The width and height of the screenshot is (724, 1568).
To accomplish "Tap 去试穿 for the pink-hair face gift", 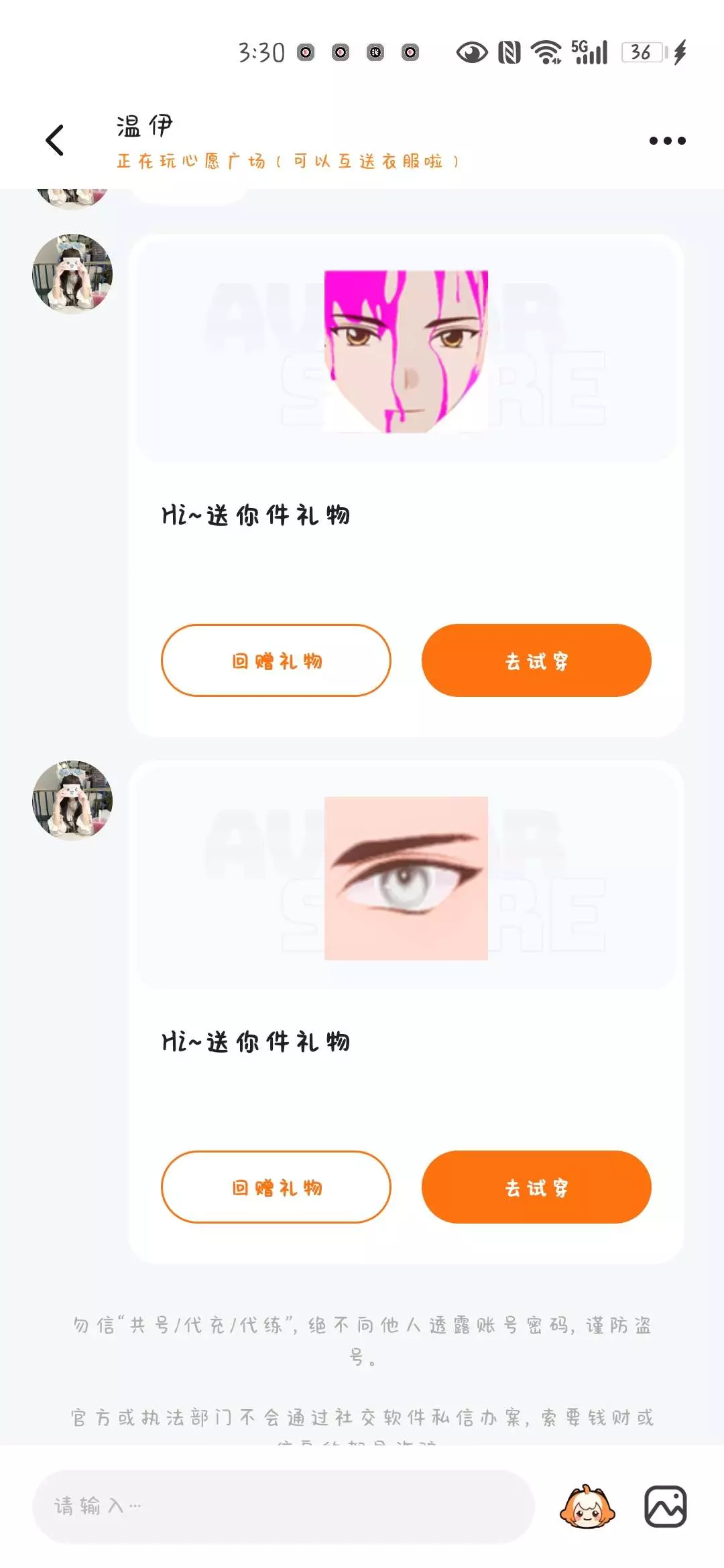I will coord(536,660).
